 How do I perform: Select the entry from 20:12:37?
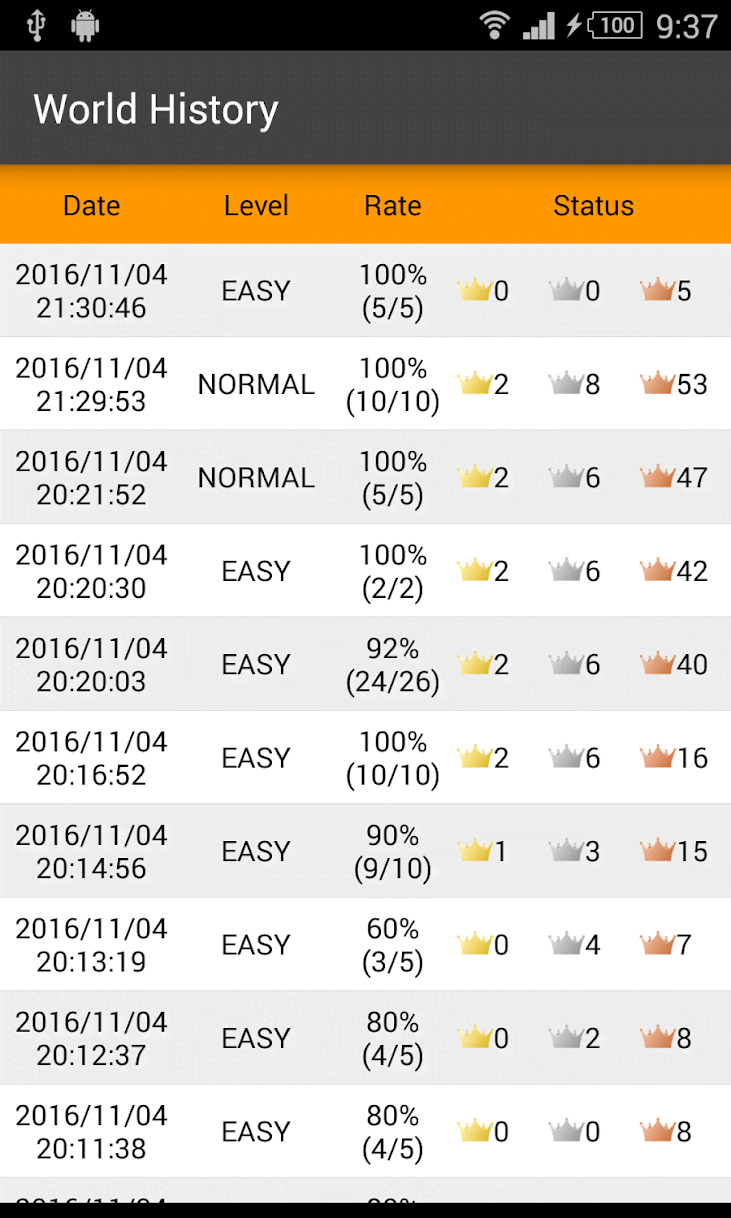365,1038
